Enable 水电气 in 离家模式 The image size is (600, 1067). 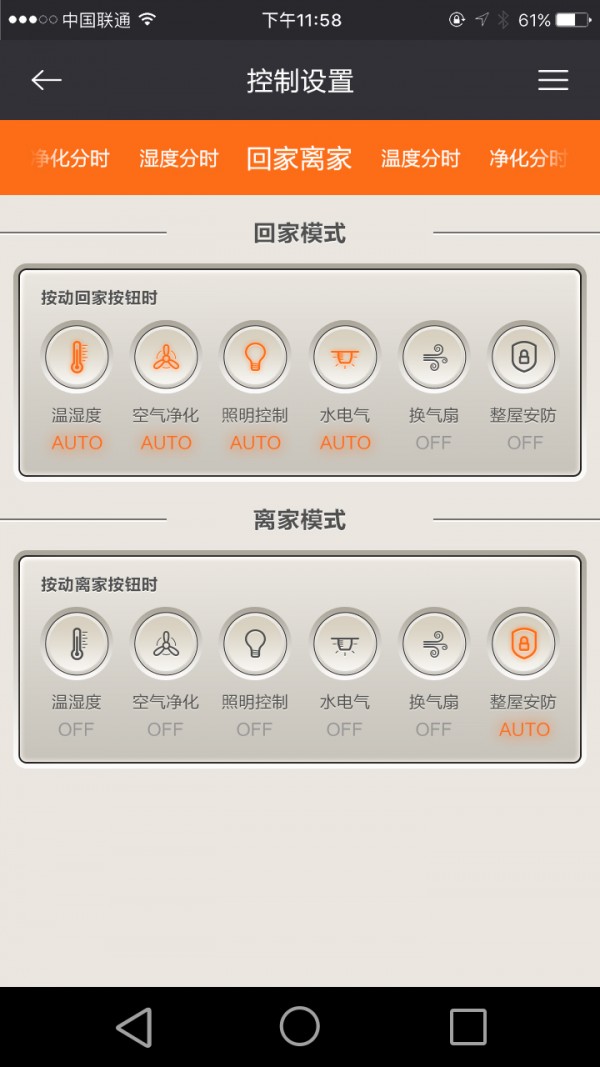click(x=345, y=644)
